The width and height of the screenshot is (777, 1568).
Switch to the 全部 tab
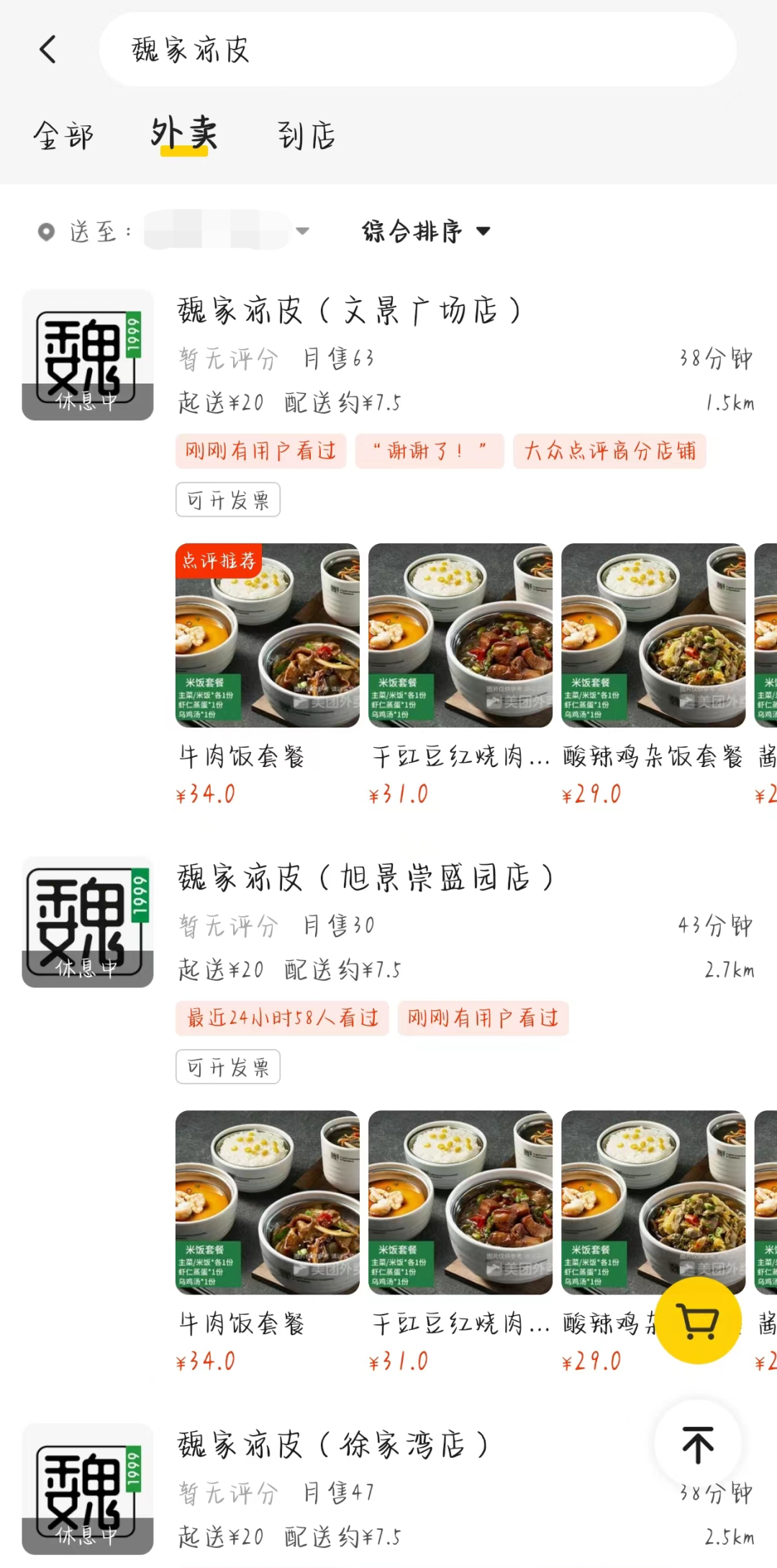tap(63, 135)
